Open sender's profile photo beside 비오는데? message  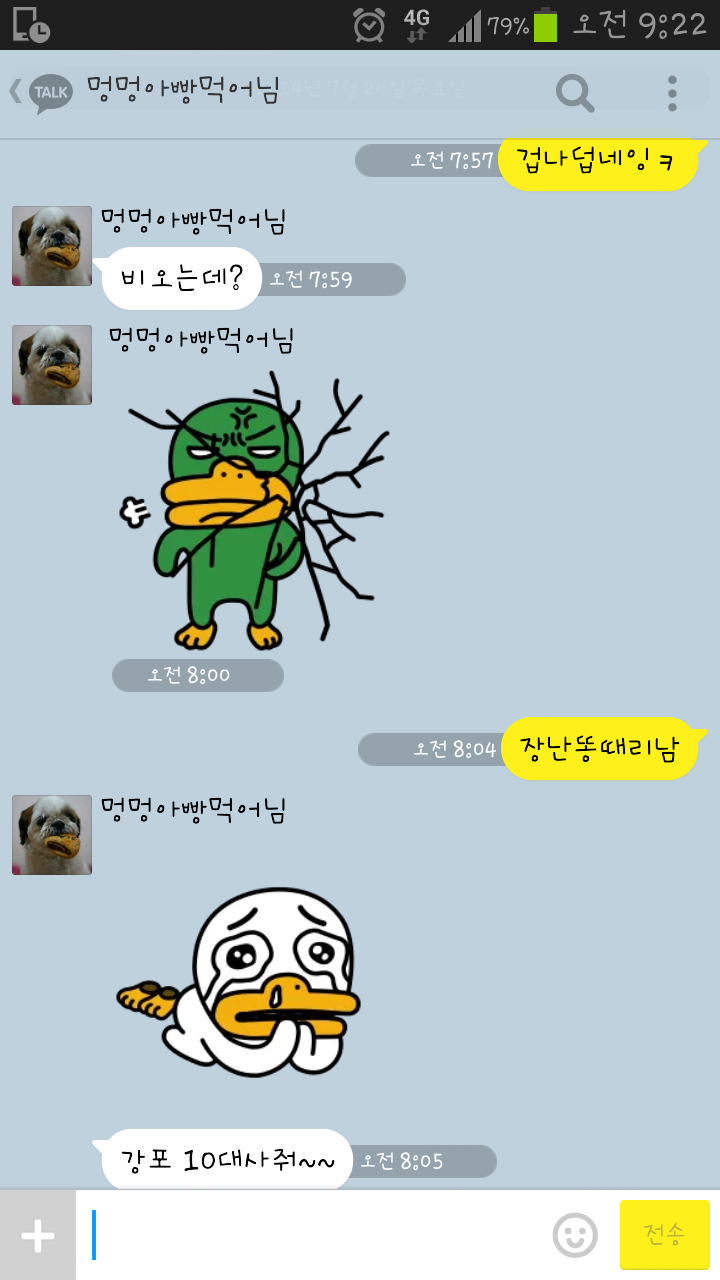[52, 246]
